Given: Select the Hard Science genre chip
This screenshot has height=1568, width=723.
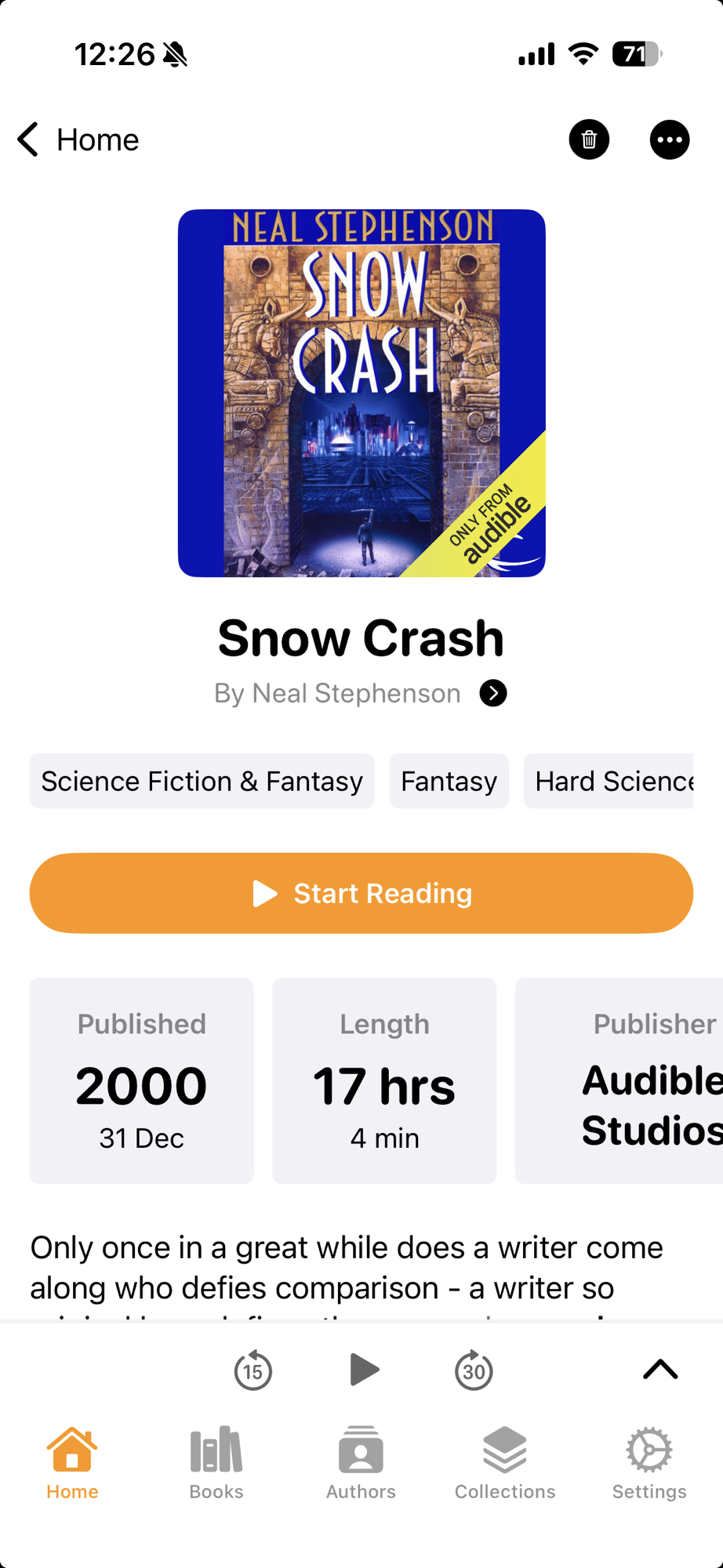Looking at the screenshot, I should tap(609, 781).
